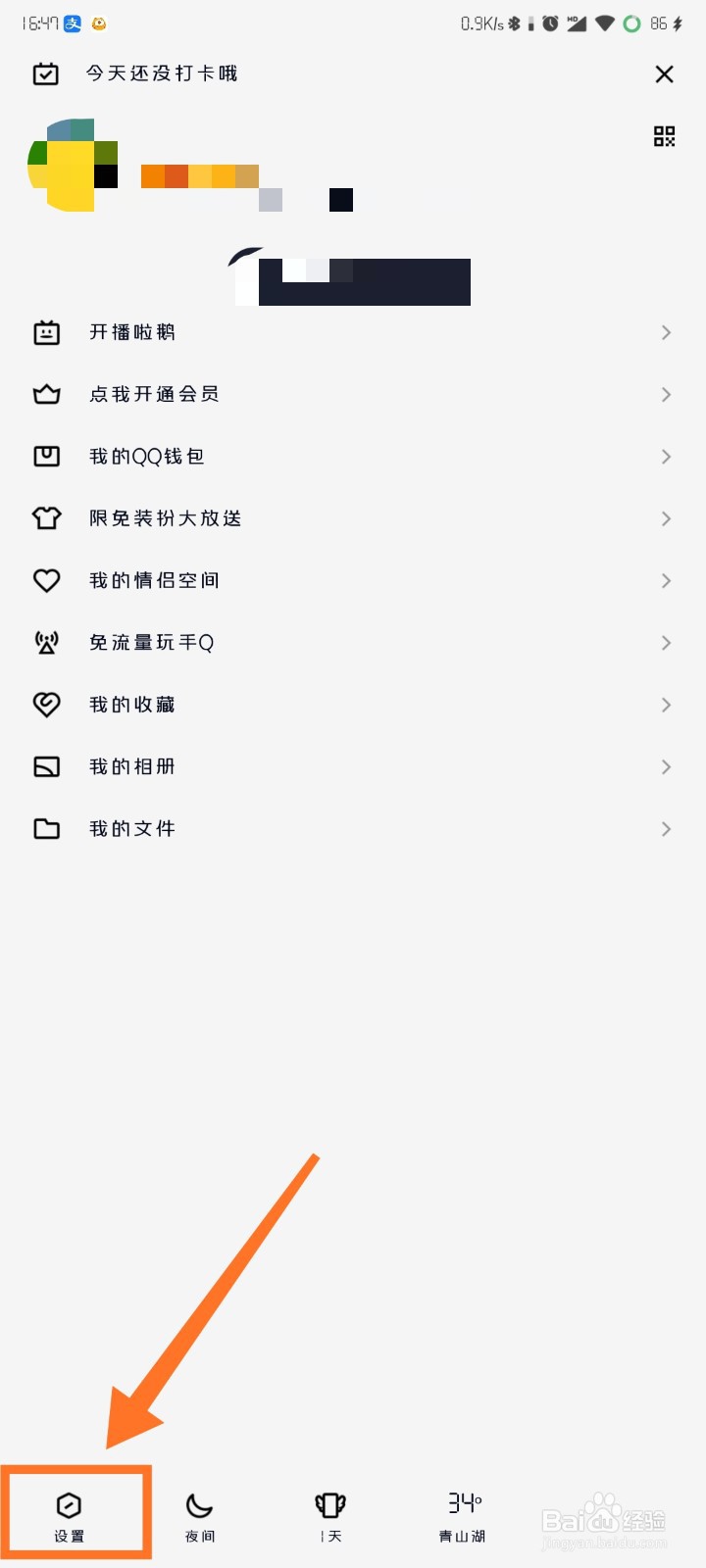
Task: Check the 青山湖 weather
Action: click(x=463, y=1514)
